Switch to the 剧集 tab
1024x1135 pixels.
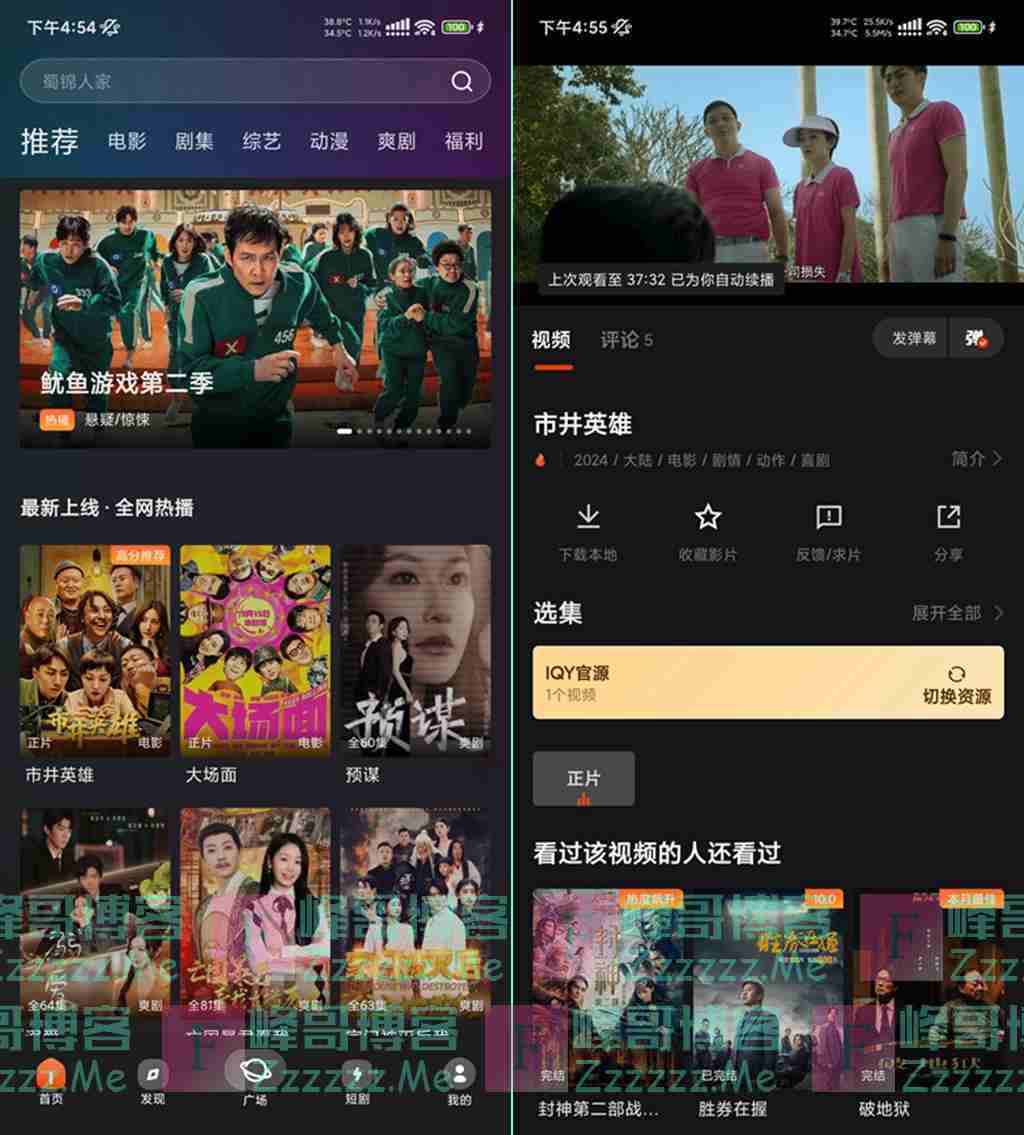click(x=194, y=142)
